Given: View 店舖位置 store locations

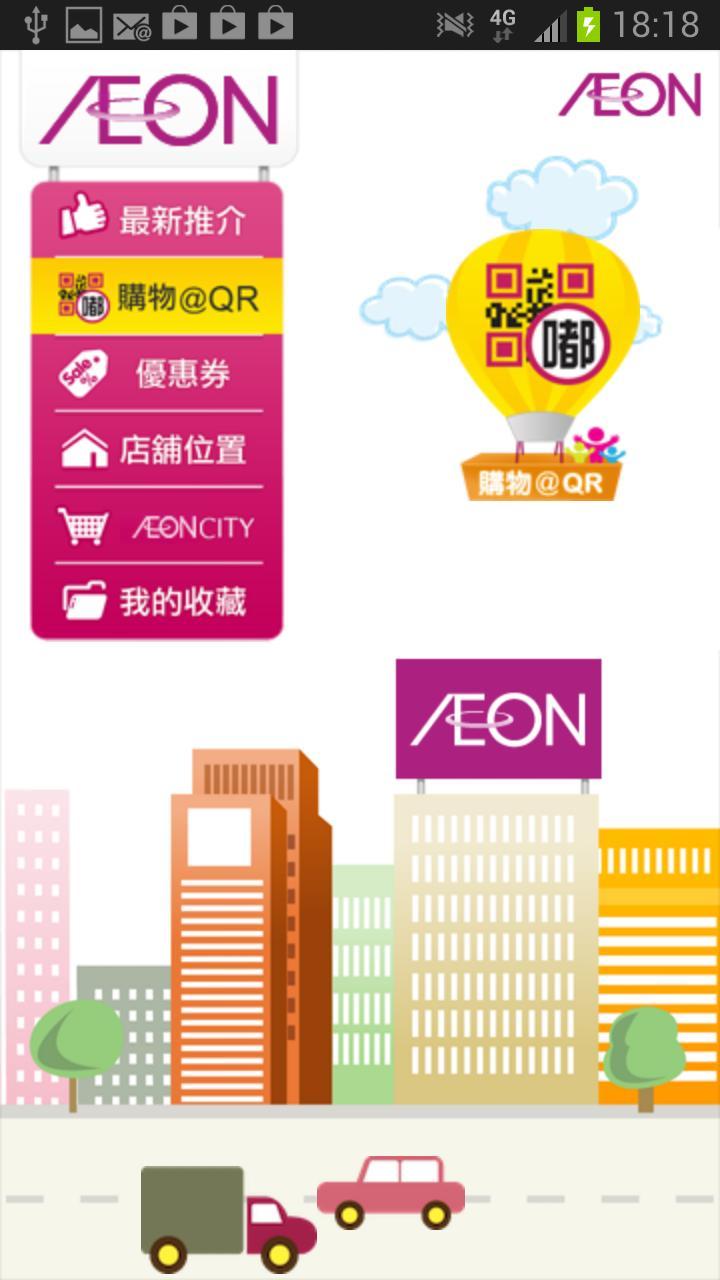Looking at the screenshot, I should pos(157,450).
